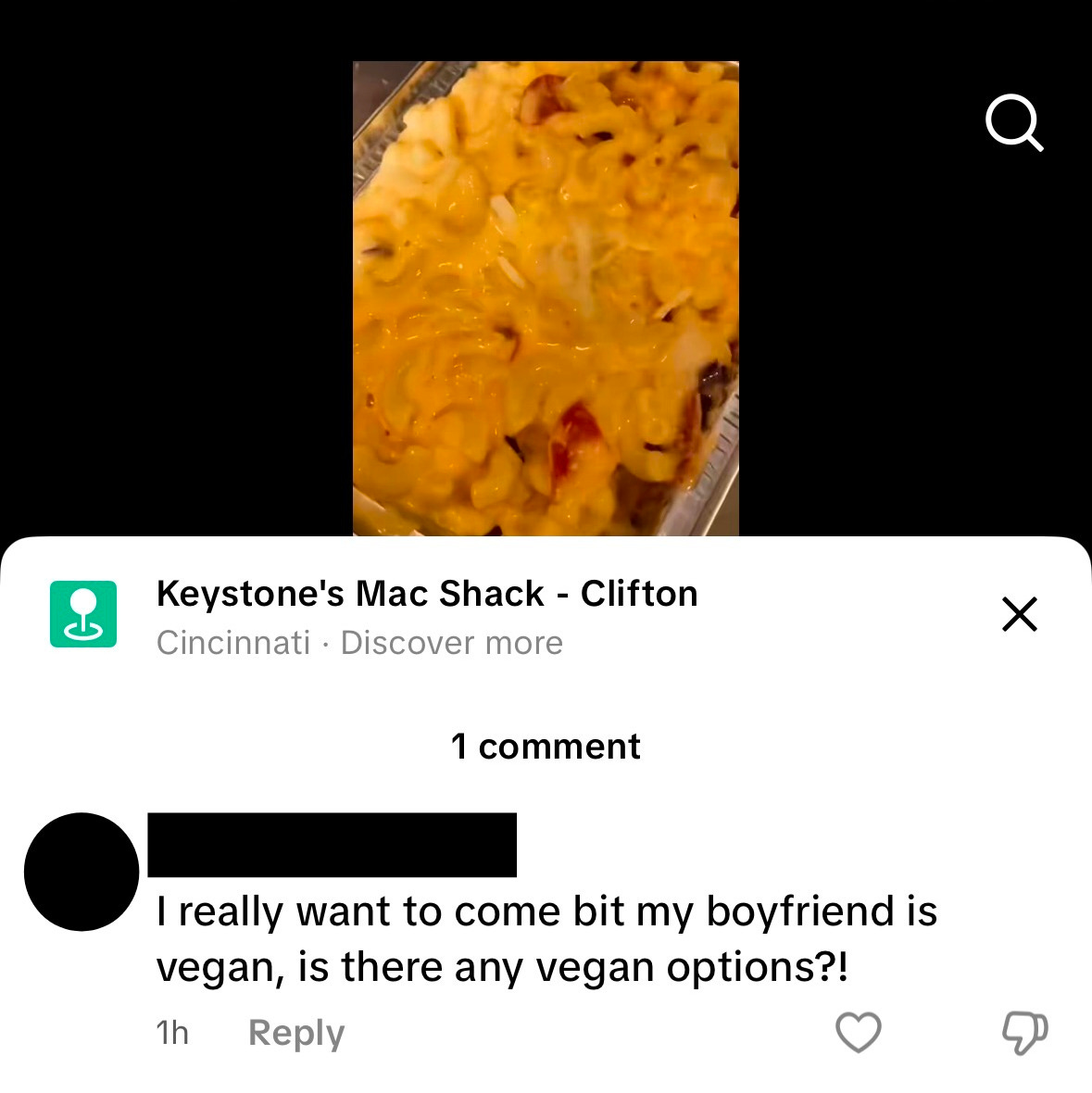This screenshot has width=1092, height=1093.
Task: Tap the mac and cheese video
Action: [546, 298]
